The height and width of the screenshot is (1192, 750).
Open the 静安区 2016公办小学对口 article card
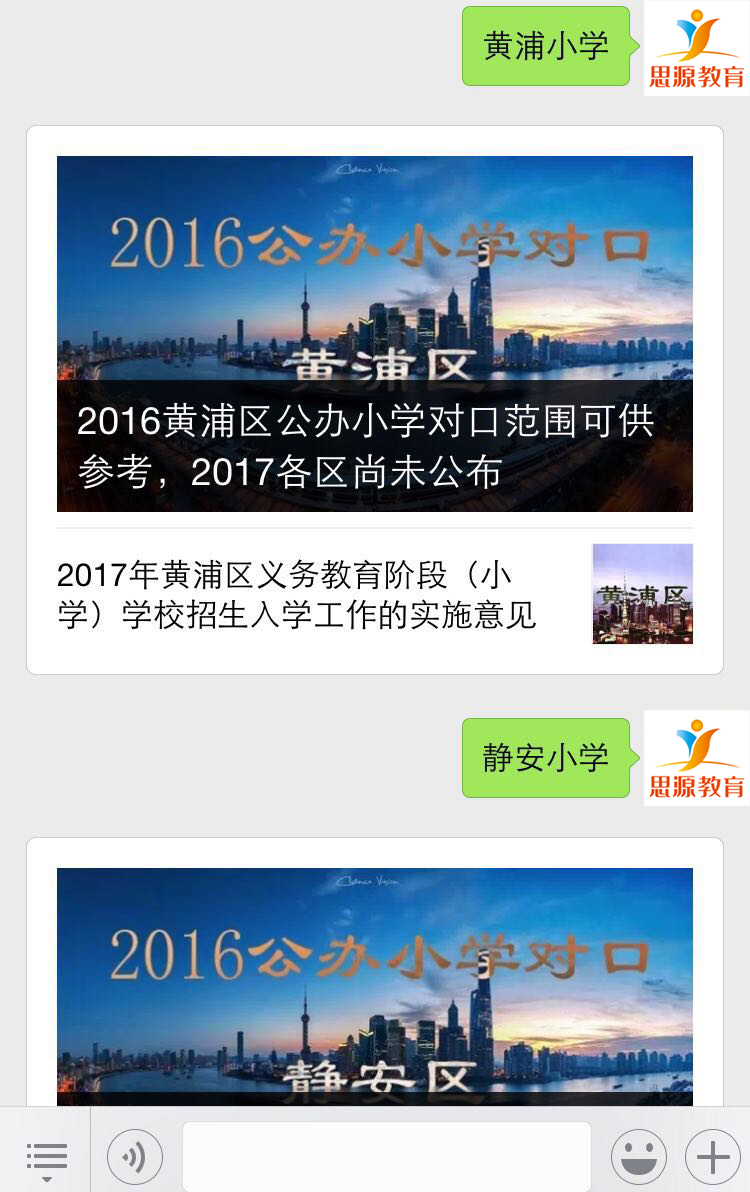click(x=374, y=985)
